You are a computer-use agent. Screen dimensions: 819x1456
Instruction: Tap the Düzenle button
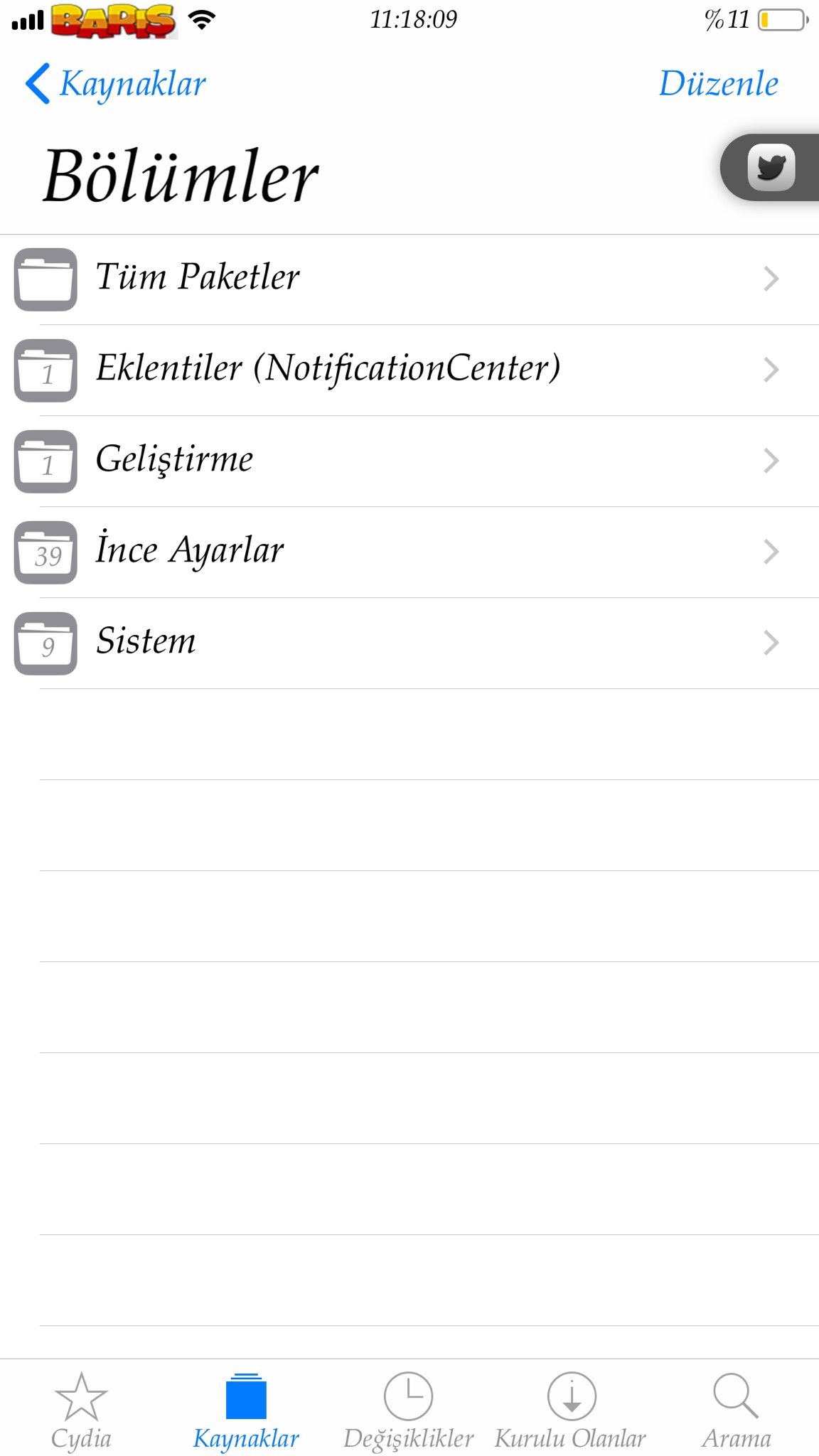tap(718, 84)
